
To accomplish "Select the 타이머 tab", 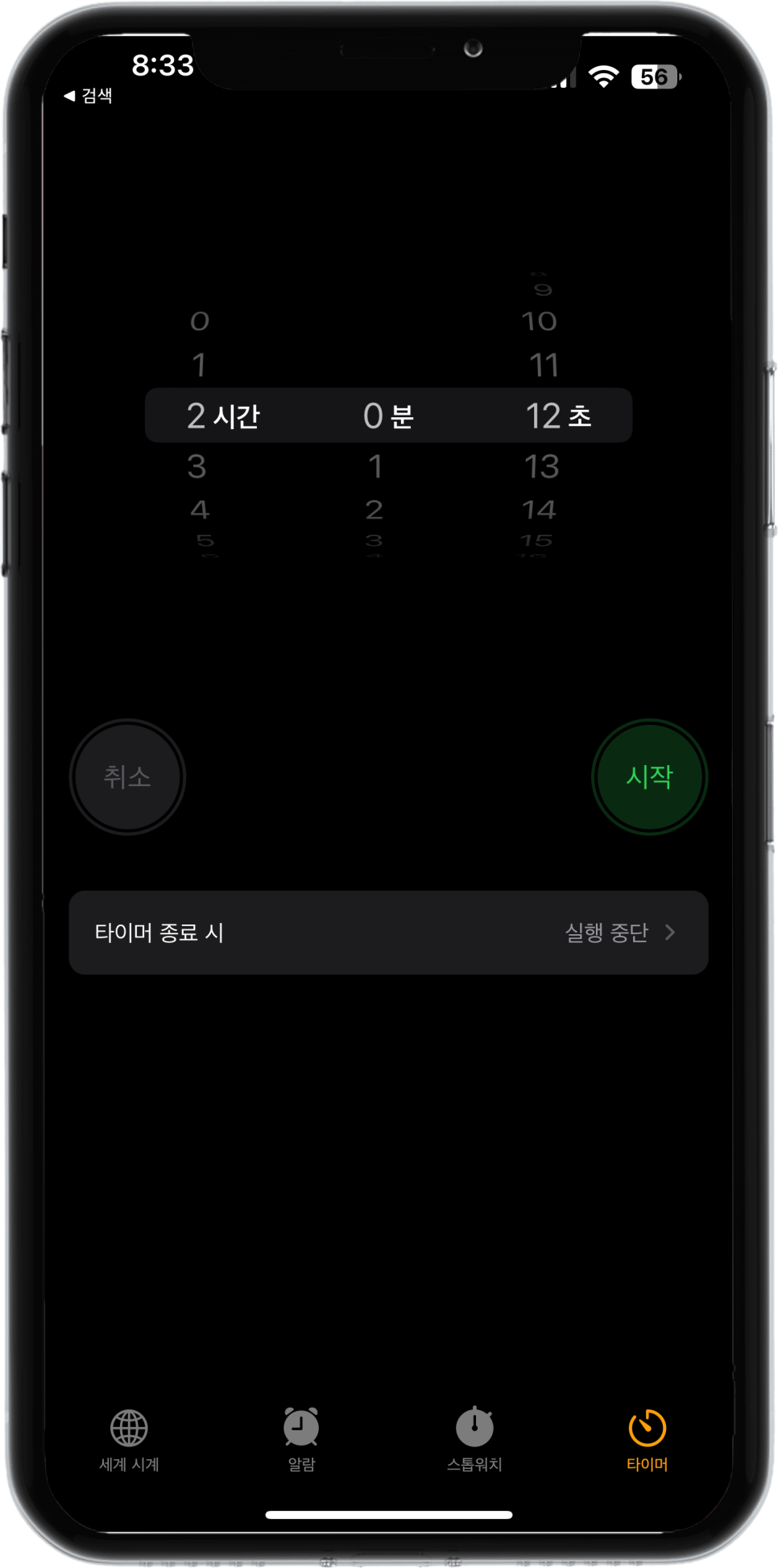I will 648,1441.
